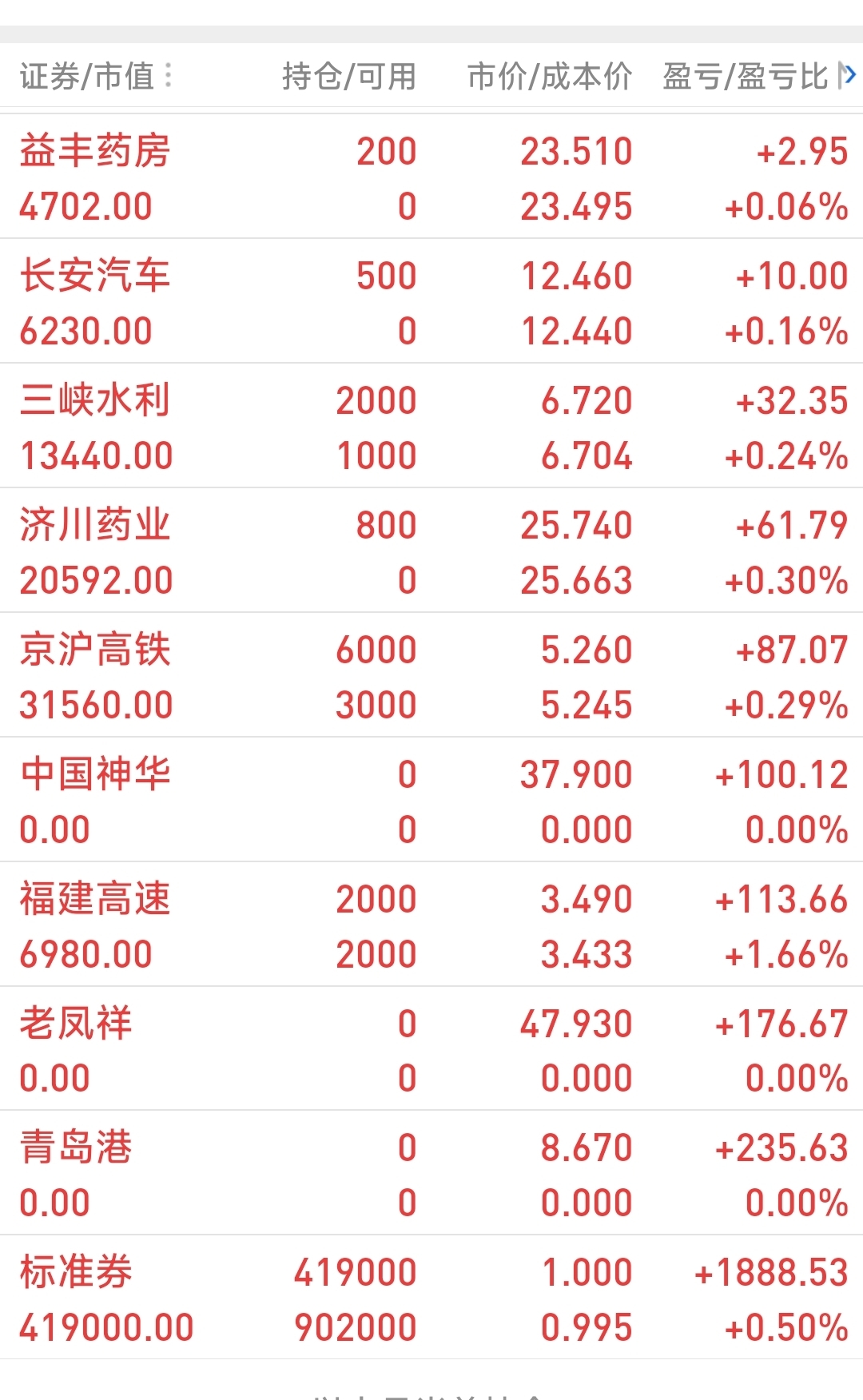Select the 中国神华 row
The width and height of the screenshot is (863, 1400).
pyautogui.click(x=431, y=800)
